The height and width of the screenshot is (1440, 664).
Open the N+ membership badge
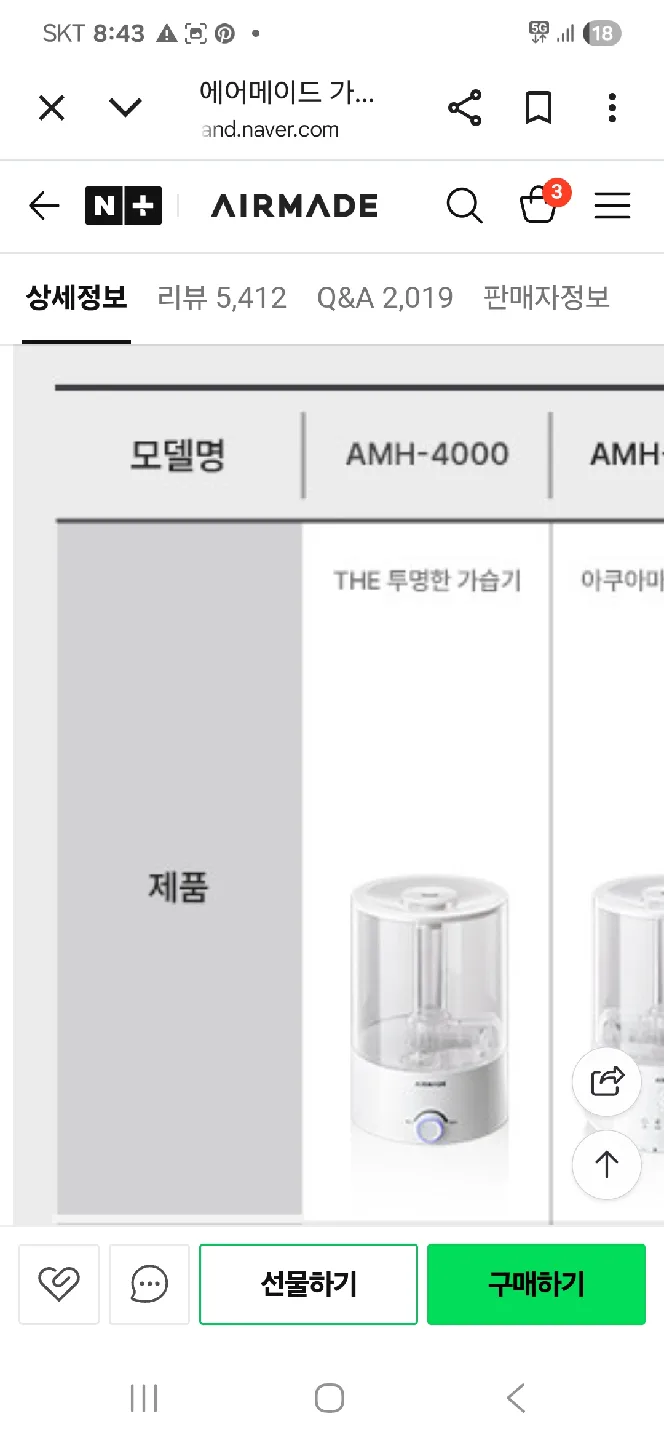[x=123, y=206]
